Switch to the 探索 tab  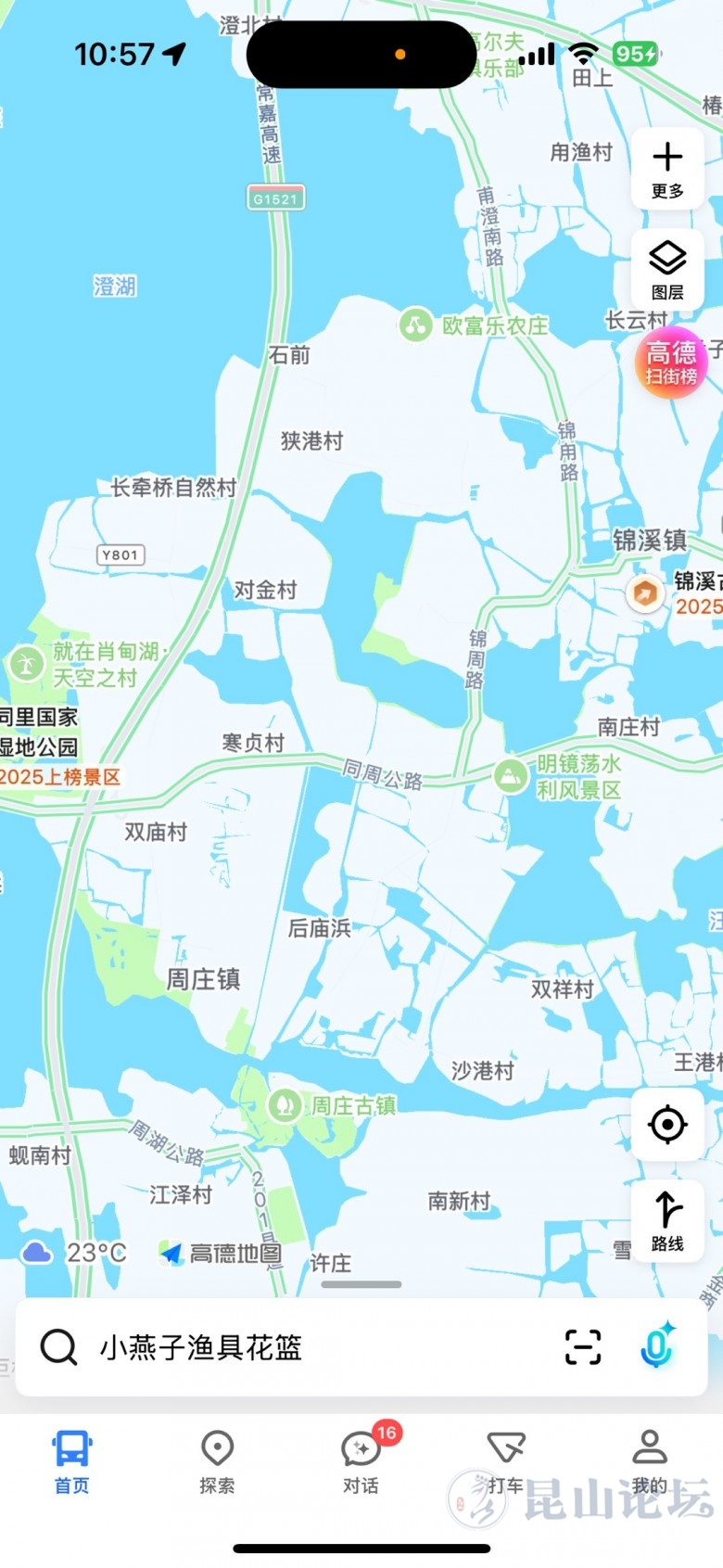coord(217,1460)
